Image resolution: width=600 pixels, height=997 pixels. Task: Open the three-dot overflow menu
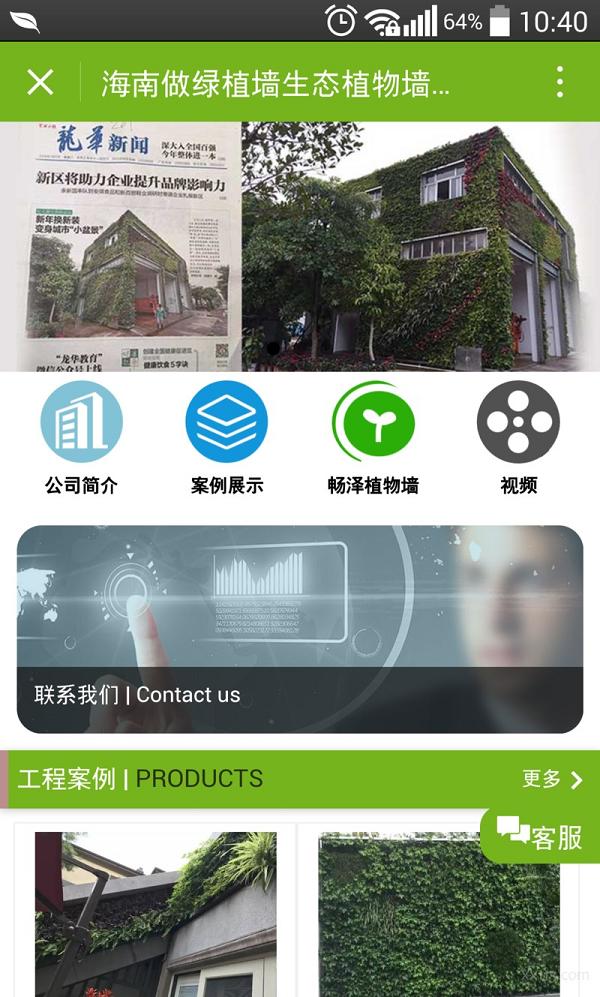pyautogui.click(x=559, y=82)
